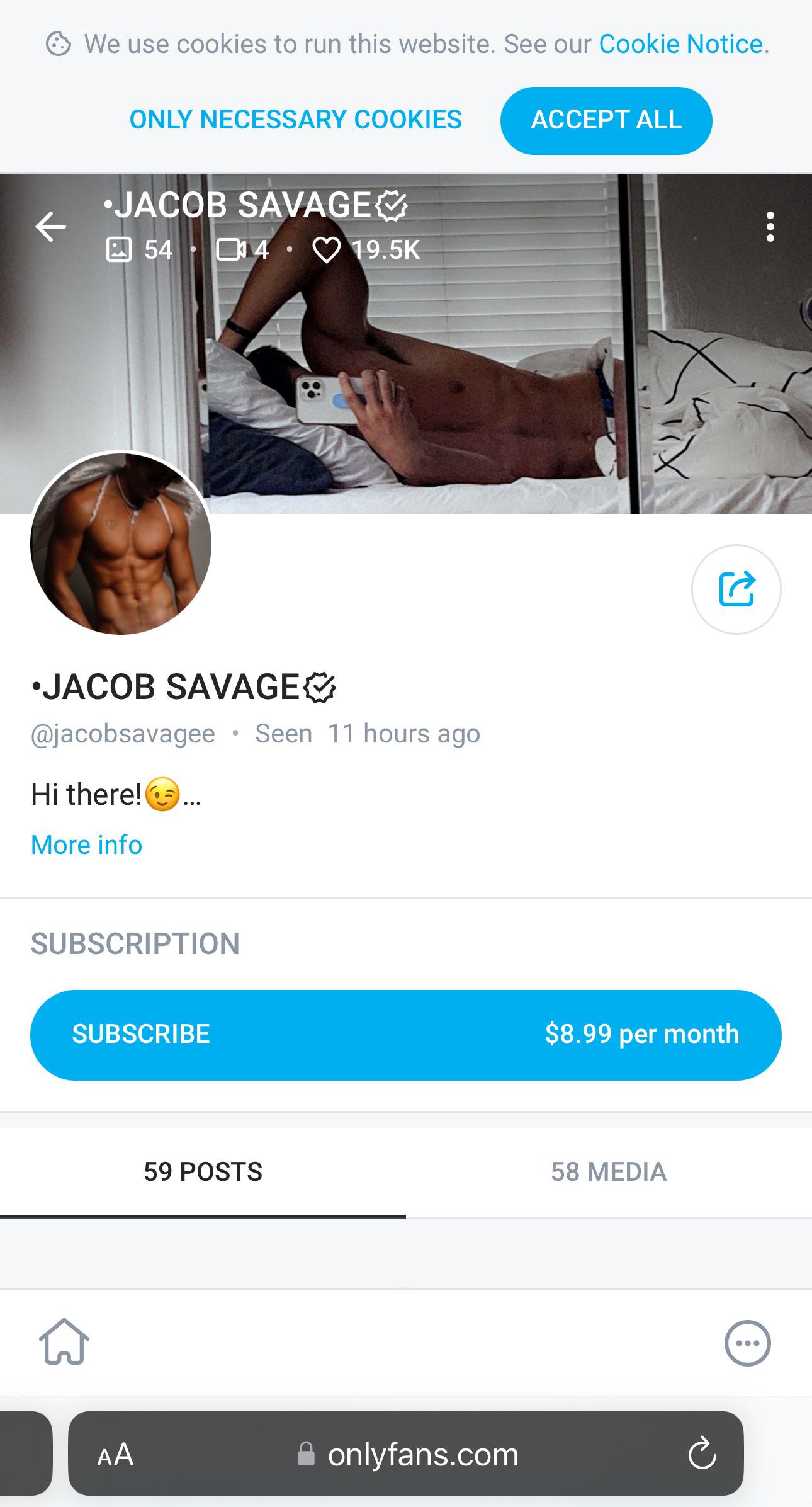Tap the onlyfans.com address bar

pos(422,1455)
